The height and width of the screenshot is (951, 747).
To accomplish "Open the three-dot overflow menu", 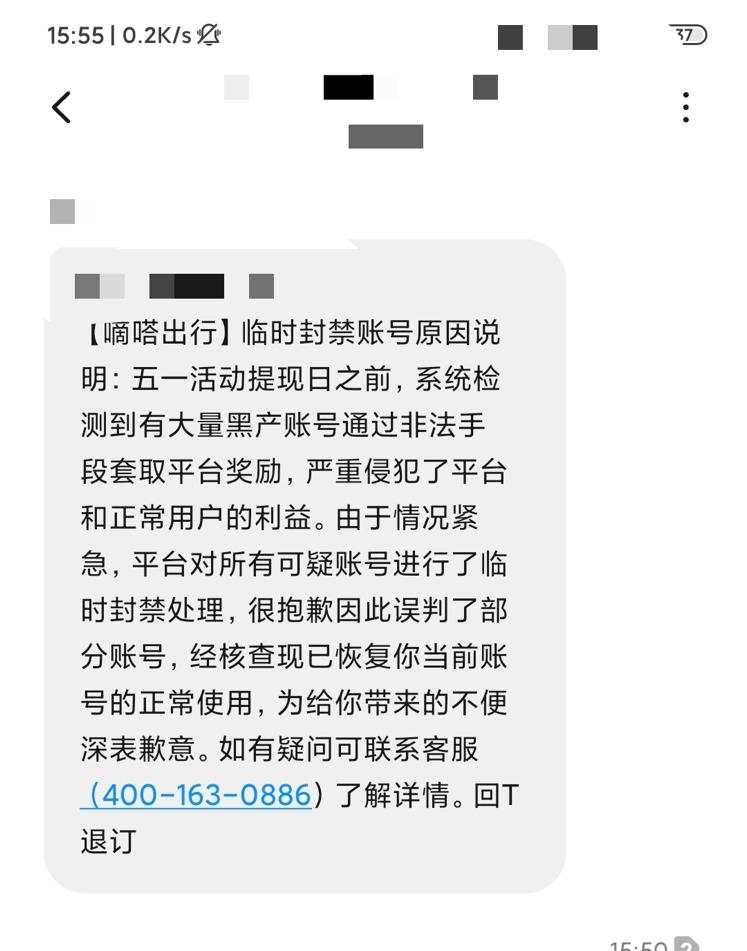I will (x=685, y=107).
